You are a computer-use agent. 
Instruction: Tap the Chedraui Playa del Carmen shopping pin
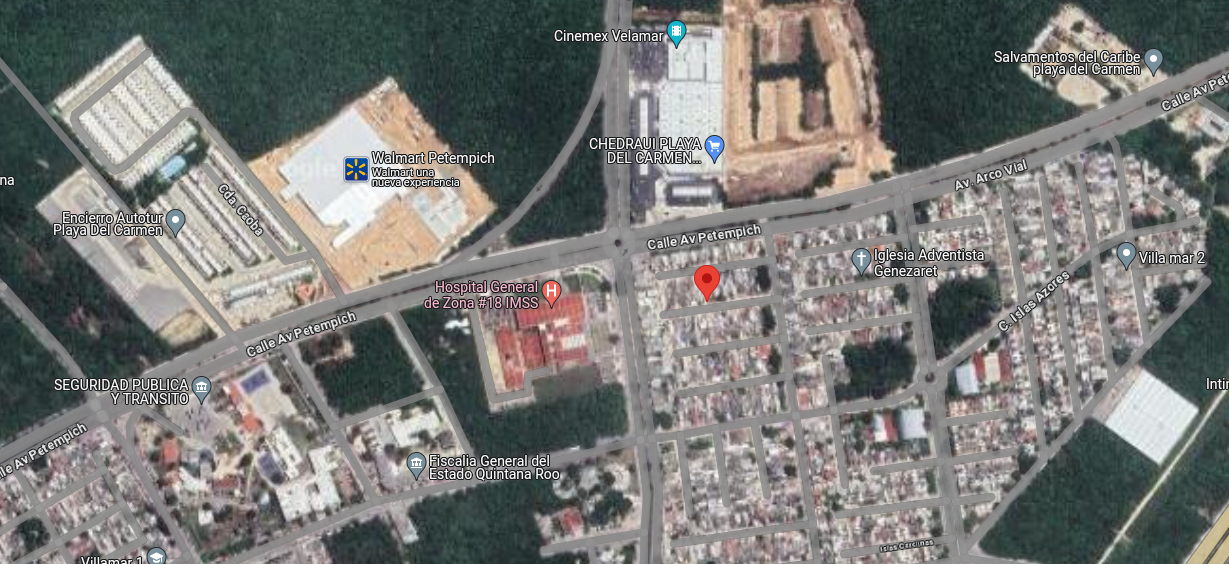714,148
